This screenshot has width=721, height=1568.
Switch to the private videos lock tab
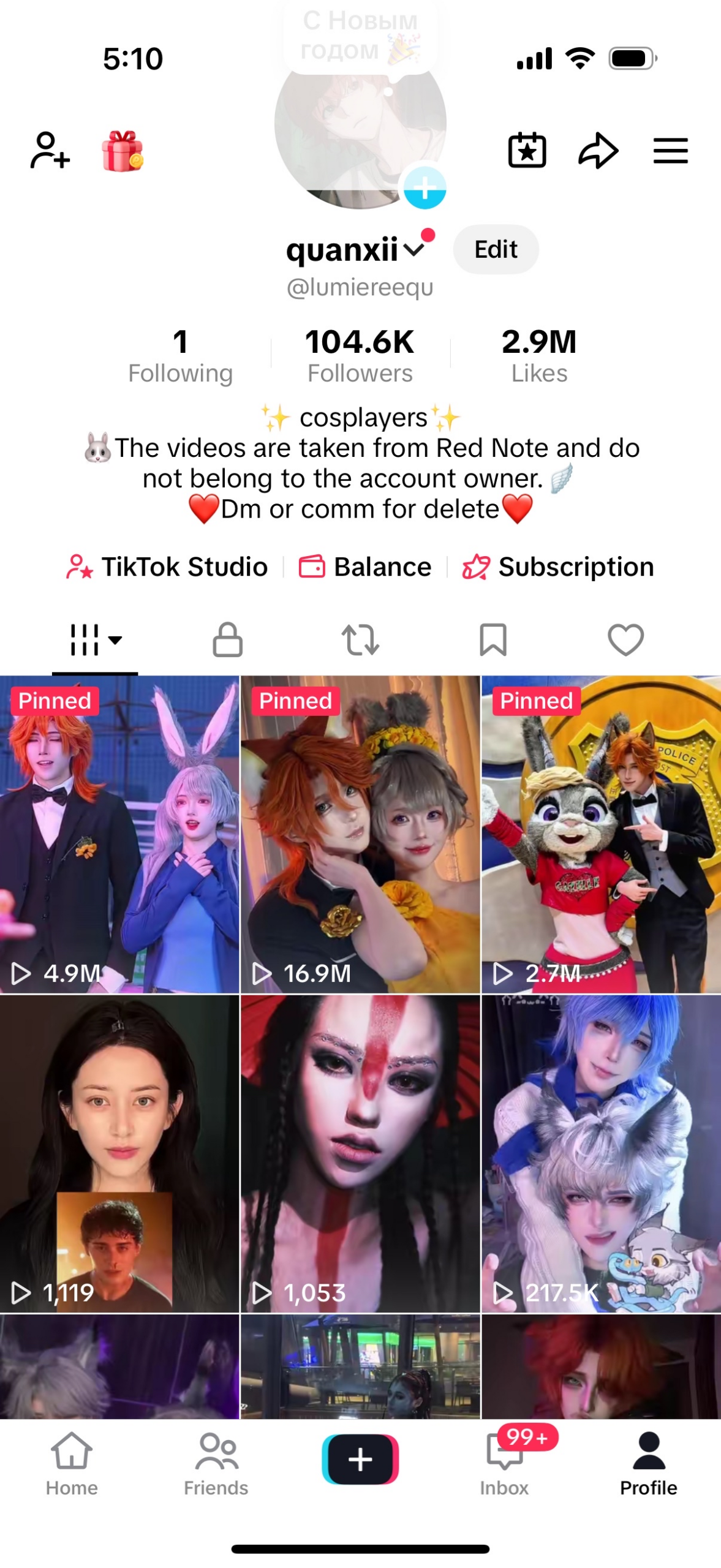tap(227, 639)
